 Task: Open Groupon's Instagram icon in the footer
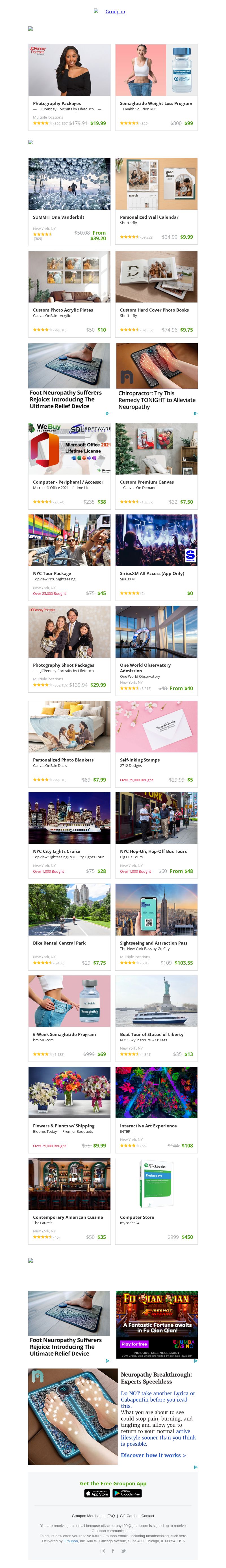[103, 1550]
